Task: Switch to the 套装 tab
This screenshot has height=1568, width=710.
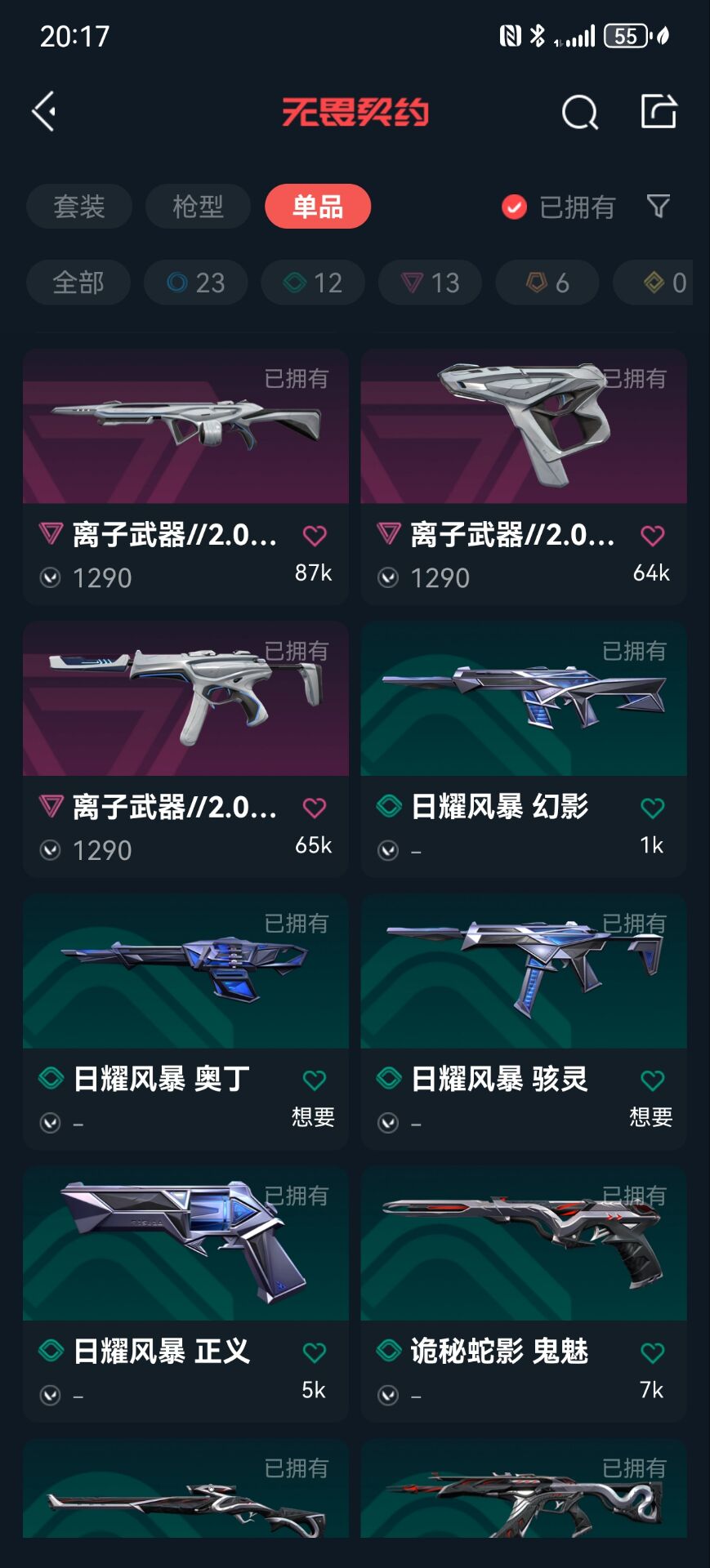Action: pyautogui.click(x=79, y=207)
